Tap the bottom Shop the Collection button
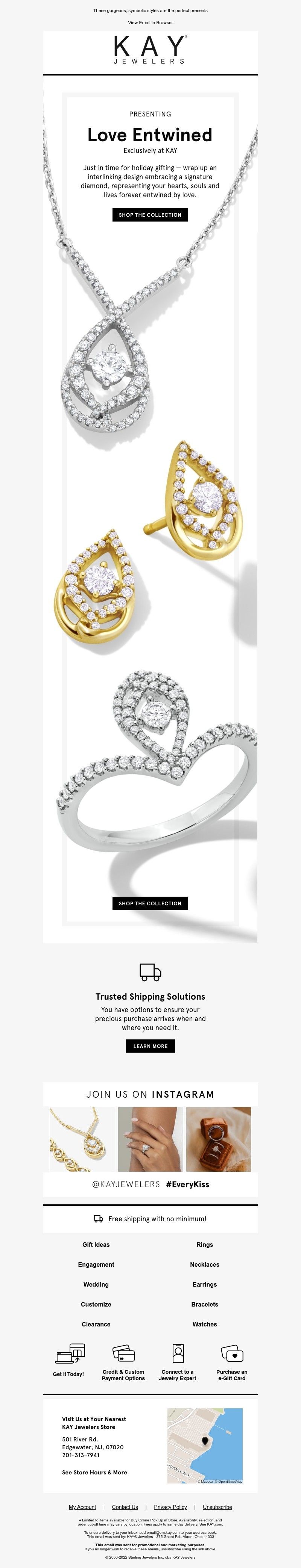This screenshot has width=301, height=1568. [150, 903]
